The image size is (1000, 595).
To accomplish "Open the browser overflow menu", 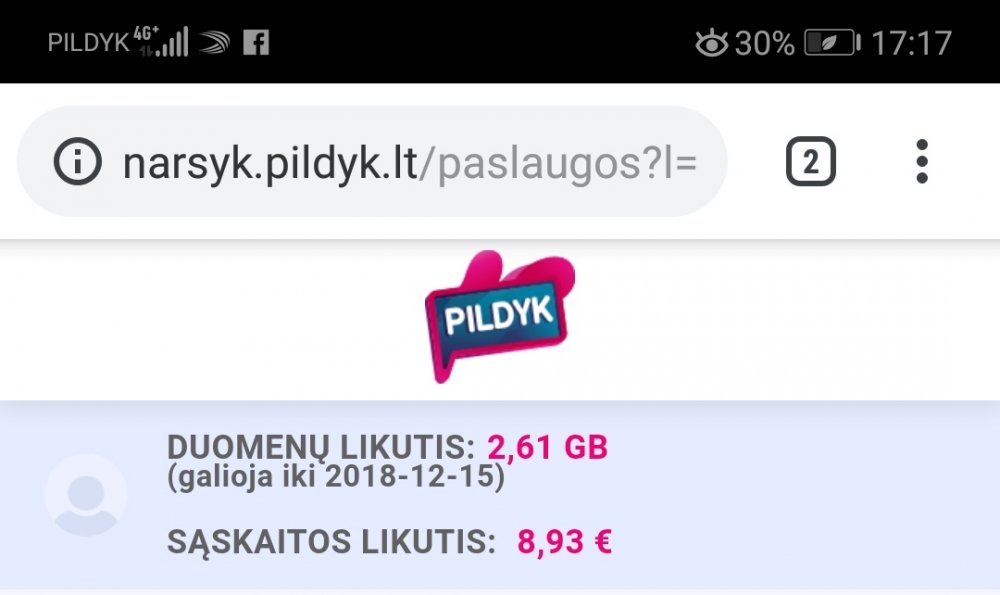I will pos(921,162).
